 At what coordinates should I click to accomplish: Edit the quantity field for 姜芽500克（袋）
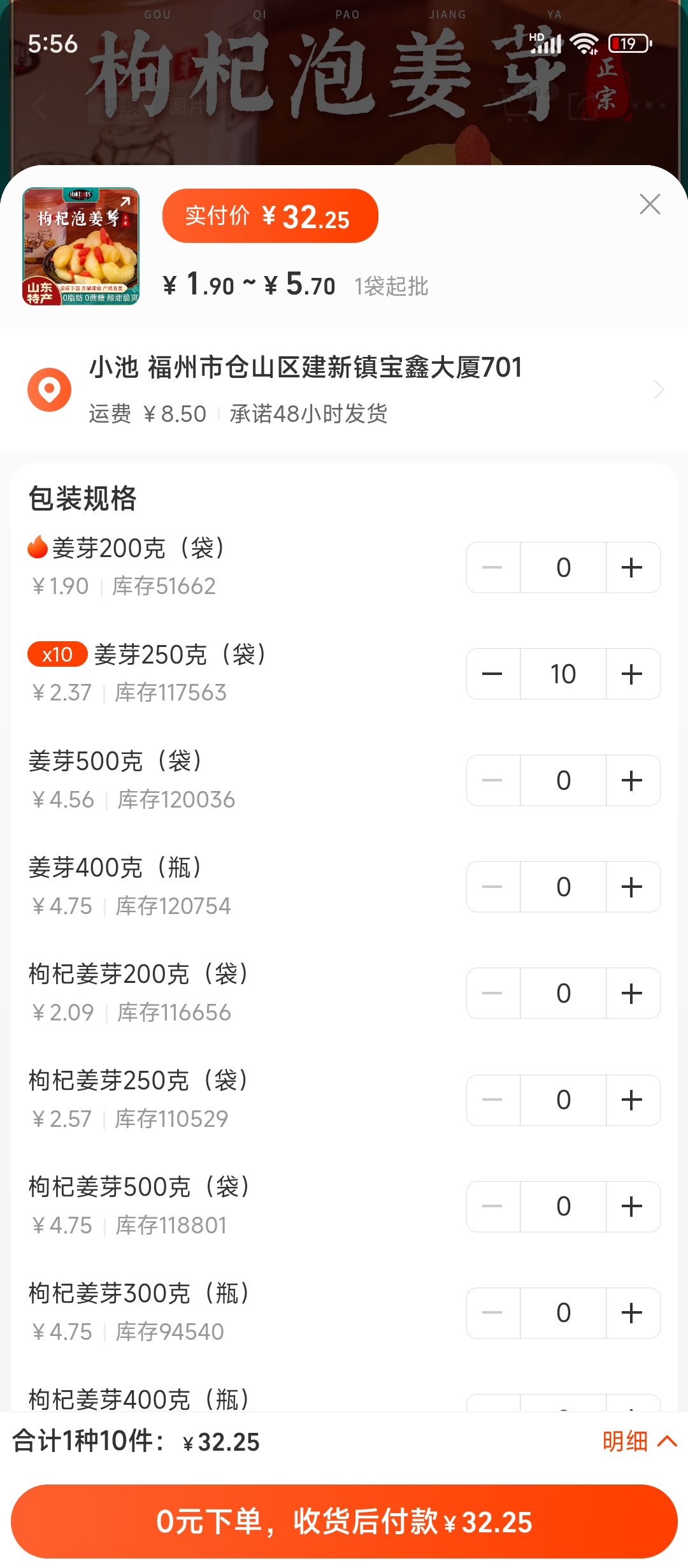[563, 780]
